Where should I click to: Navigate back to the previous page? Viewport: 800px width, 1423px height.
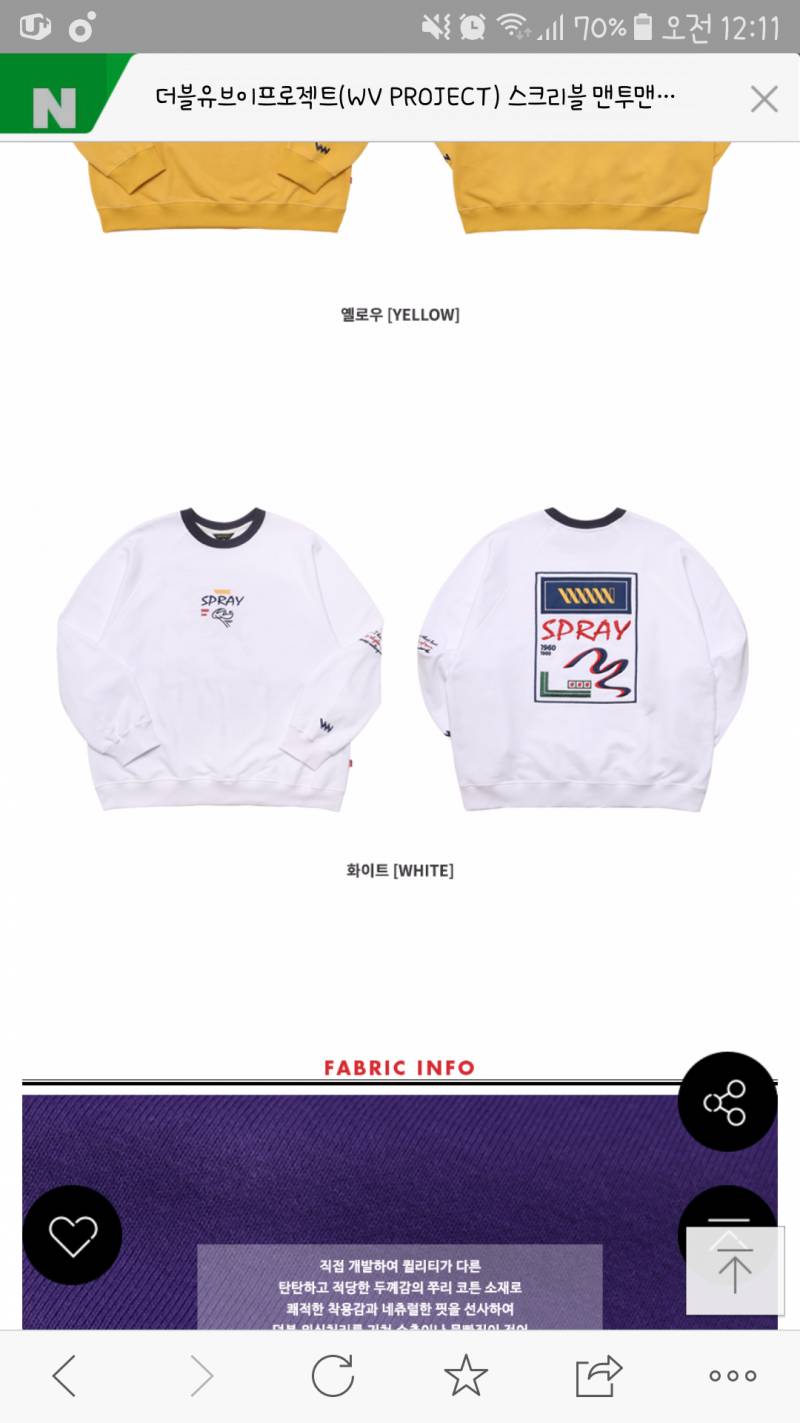64,1376
